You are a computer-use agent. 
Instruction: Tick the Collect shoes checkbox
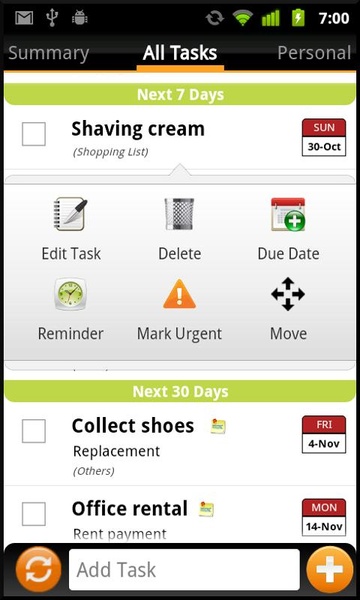coord(34,431)
